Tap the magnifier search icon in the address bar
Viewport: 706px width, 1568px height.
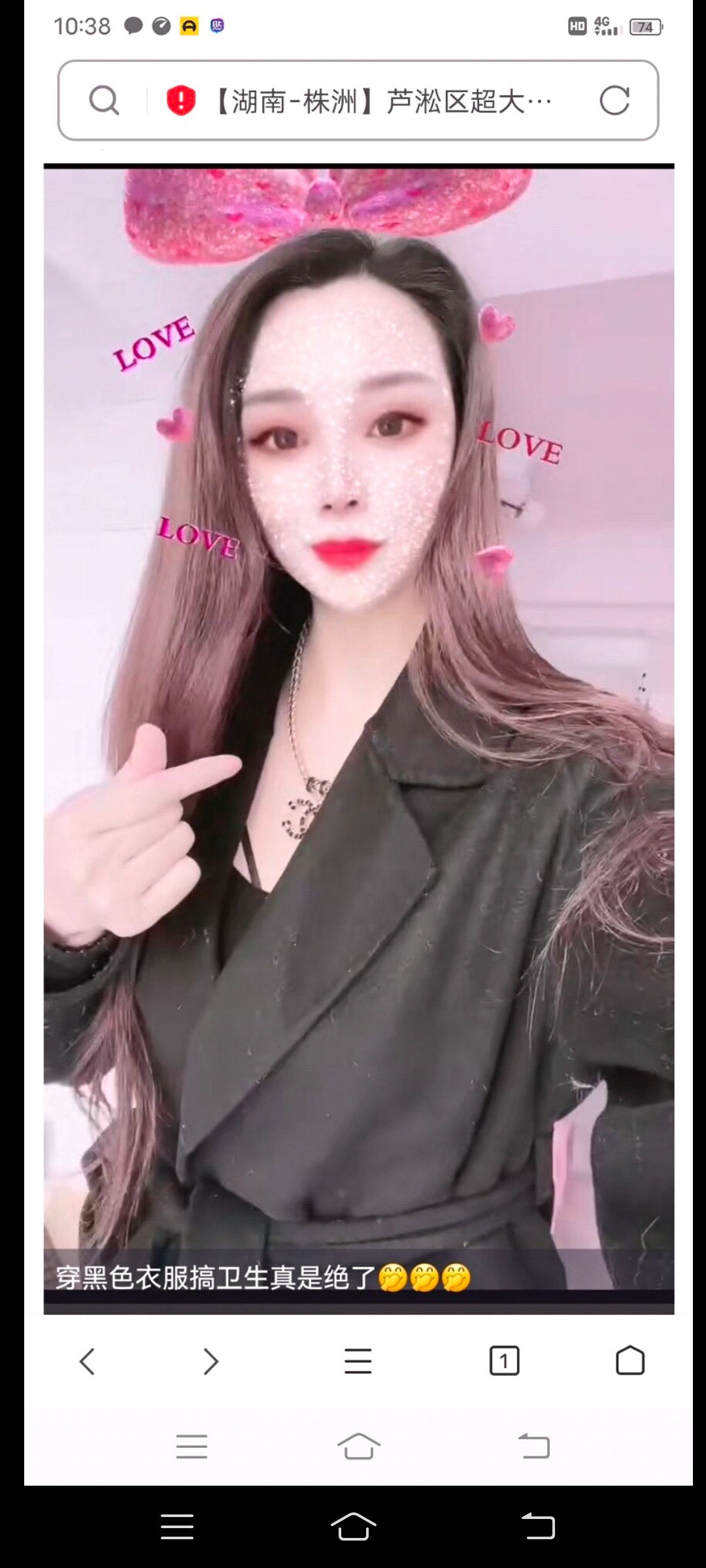pos(105,101)
